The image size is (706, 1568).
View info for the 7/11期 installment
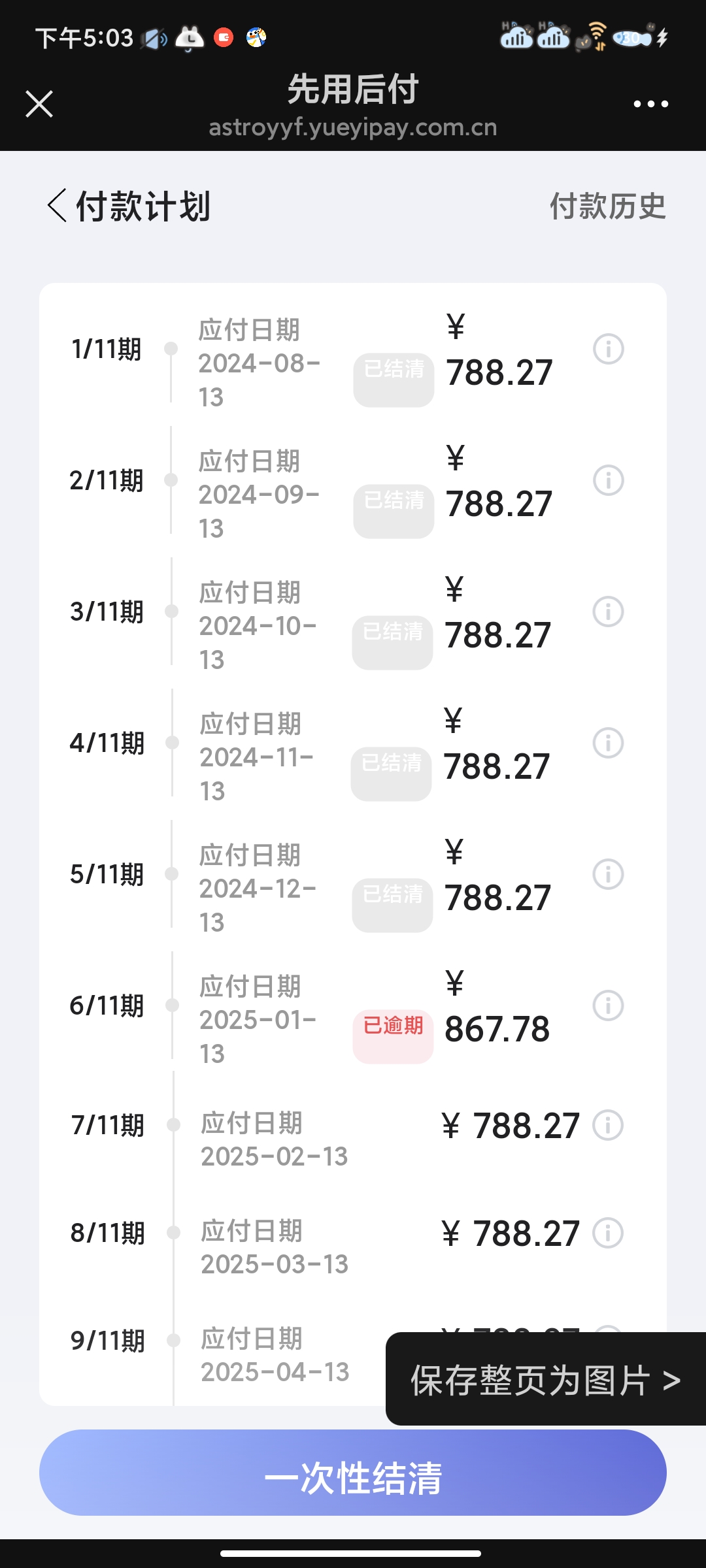(x=608, y=1125)
